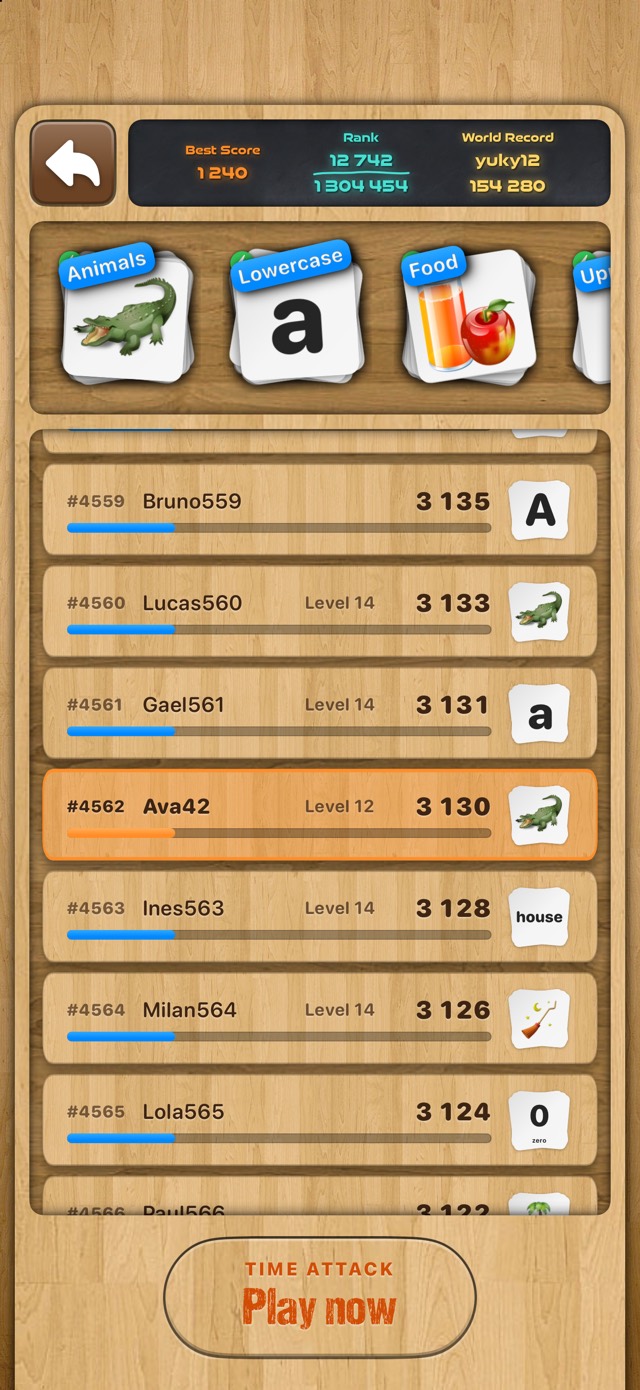The width and height of the screenshot is (640, 1390).
Task: Start Time Attack with Play now
Action: point(320,1297)
